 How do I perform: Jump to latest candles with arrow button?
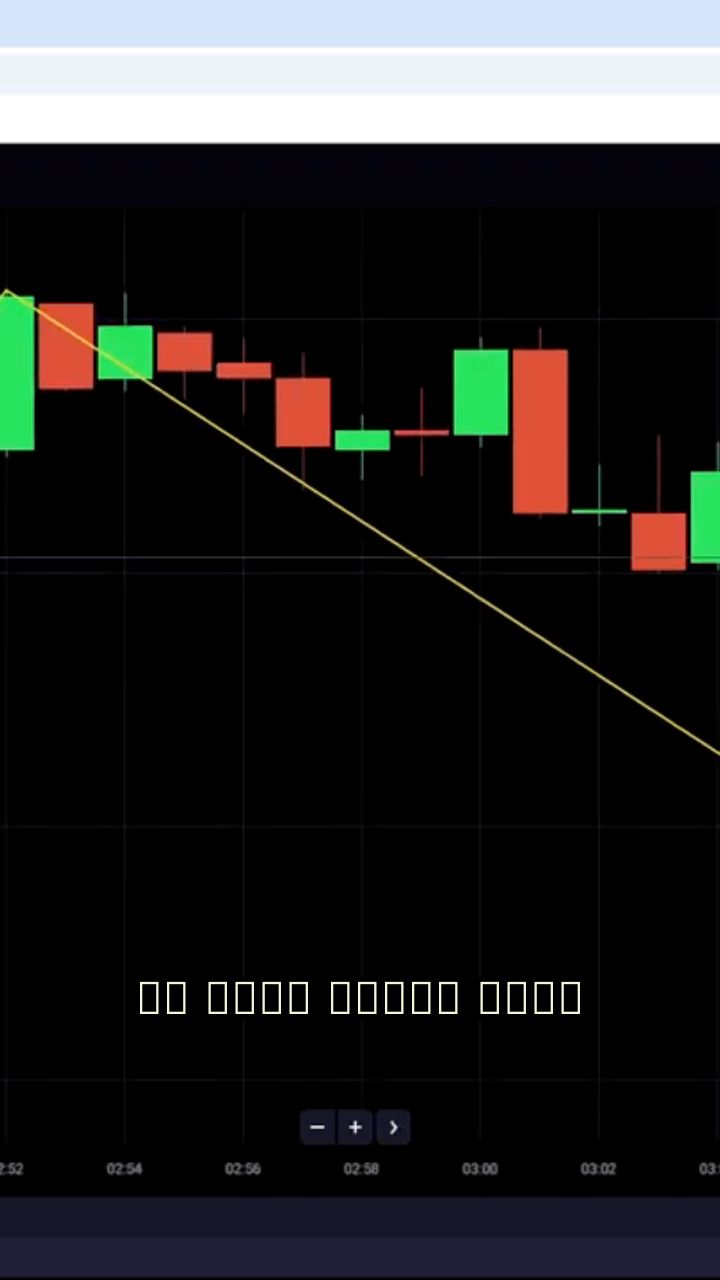[x=393, y=1128]
